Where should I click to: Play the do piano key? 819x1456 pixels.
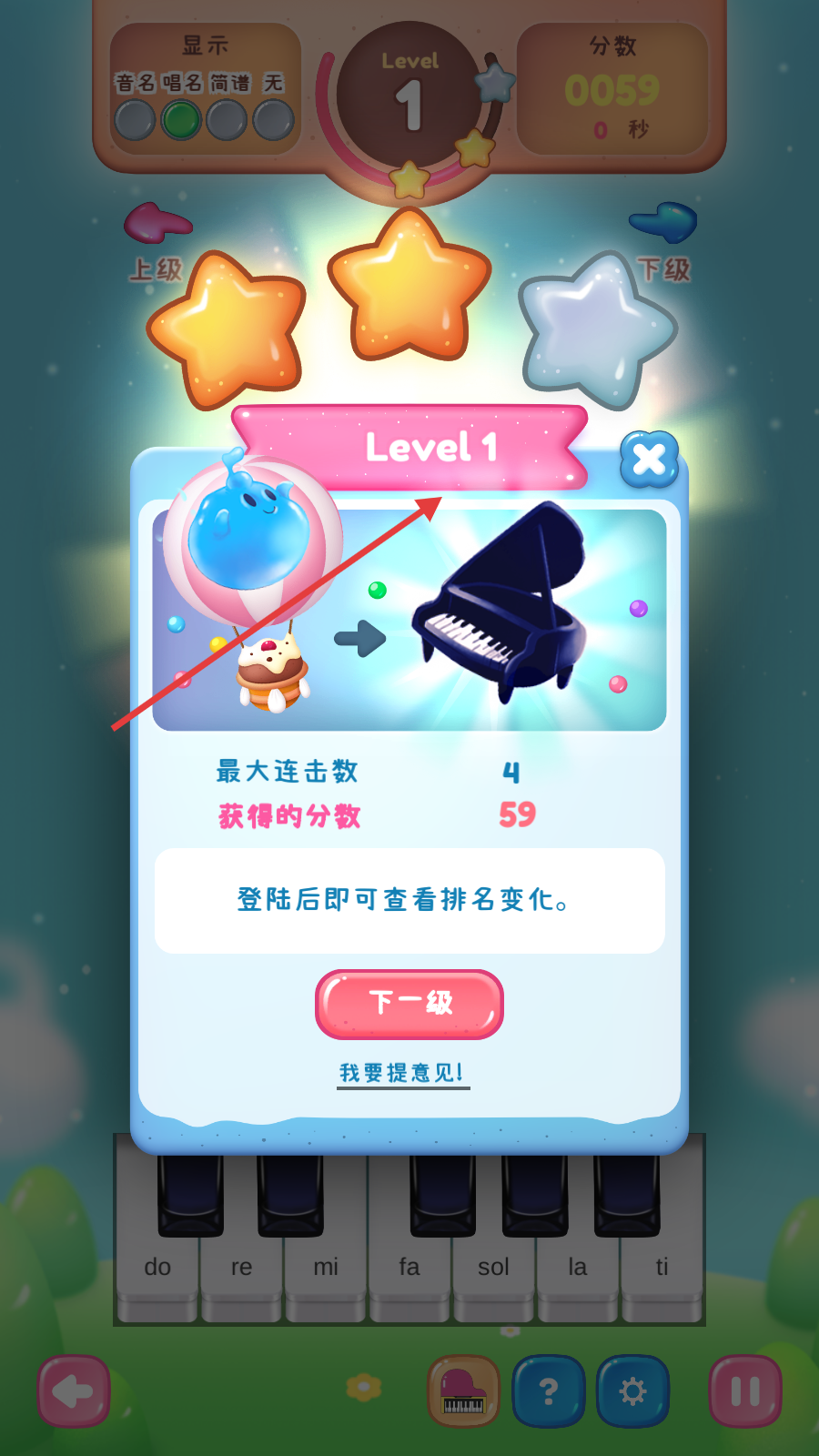tap(157, 1274)
